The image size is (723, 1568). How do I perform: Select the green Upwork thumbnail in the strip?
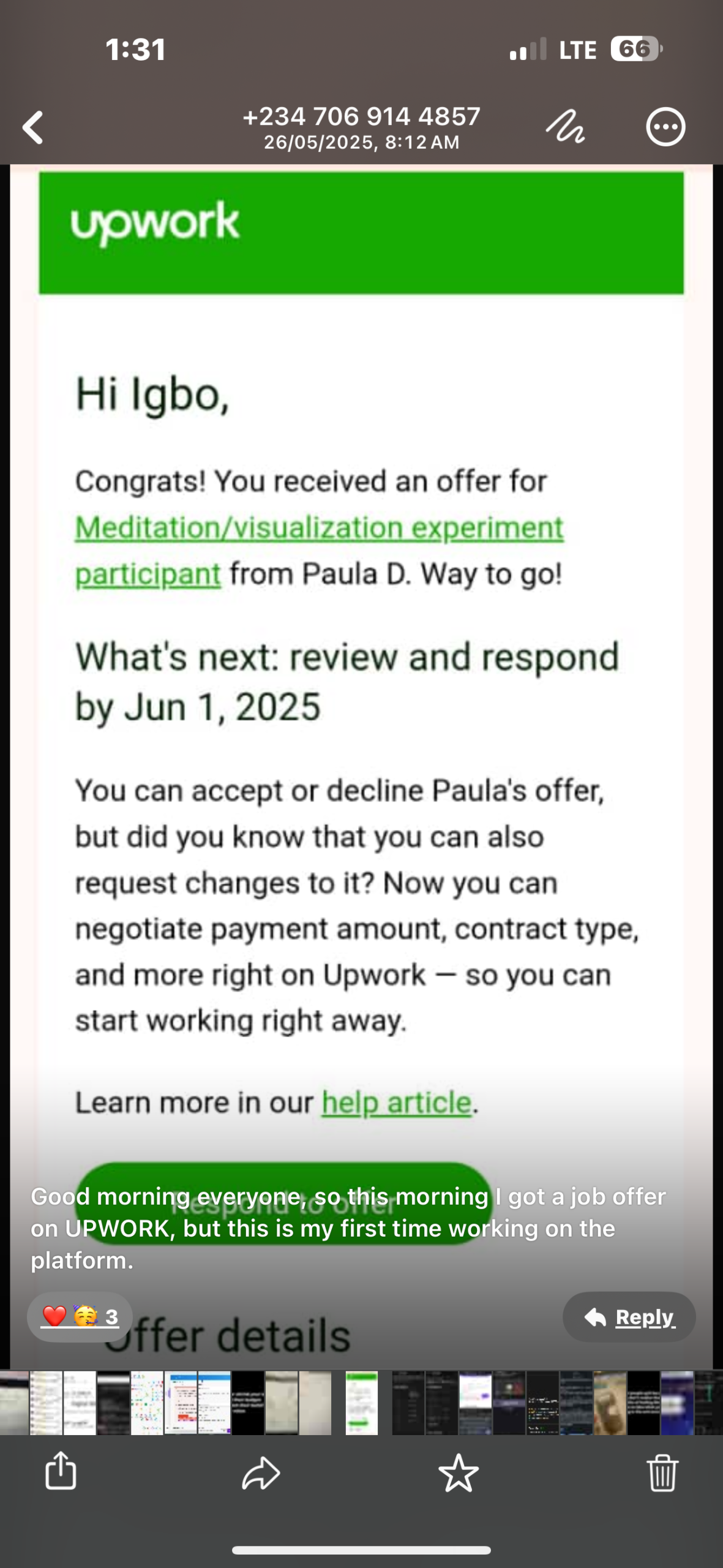[361, 1403]
